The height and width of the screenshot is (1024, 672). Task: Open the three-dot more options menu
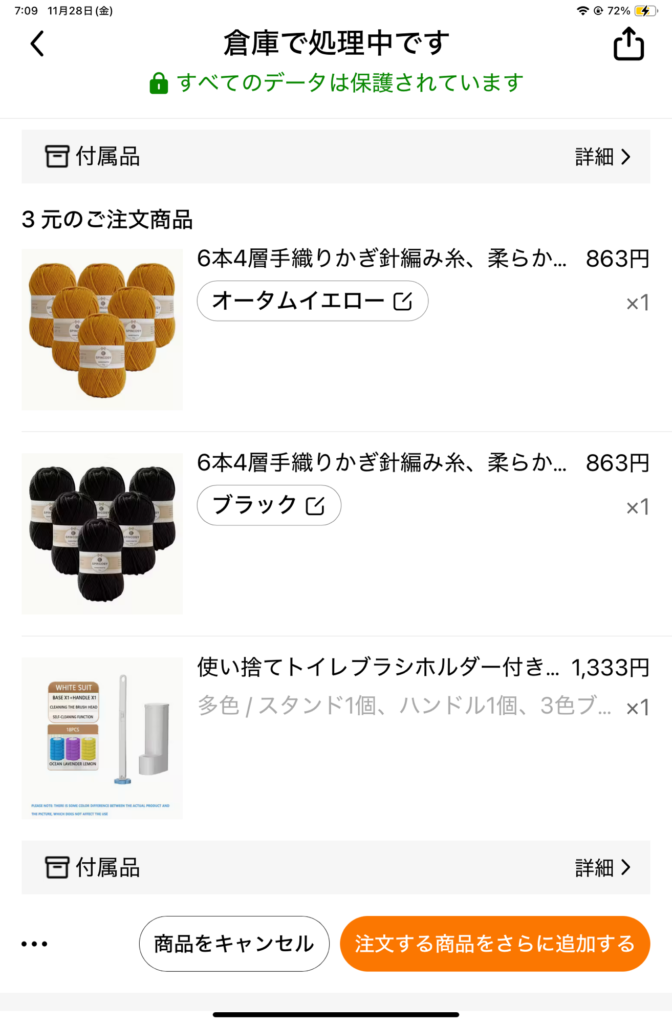[x=34, y=944]
